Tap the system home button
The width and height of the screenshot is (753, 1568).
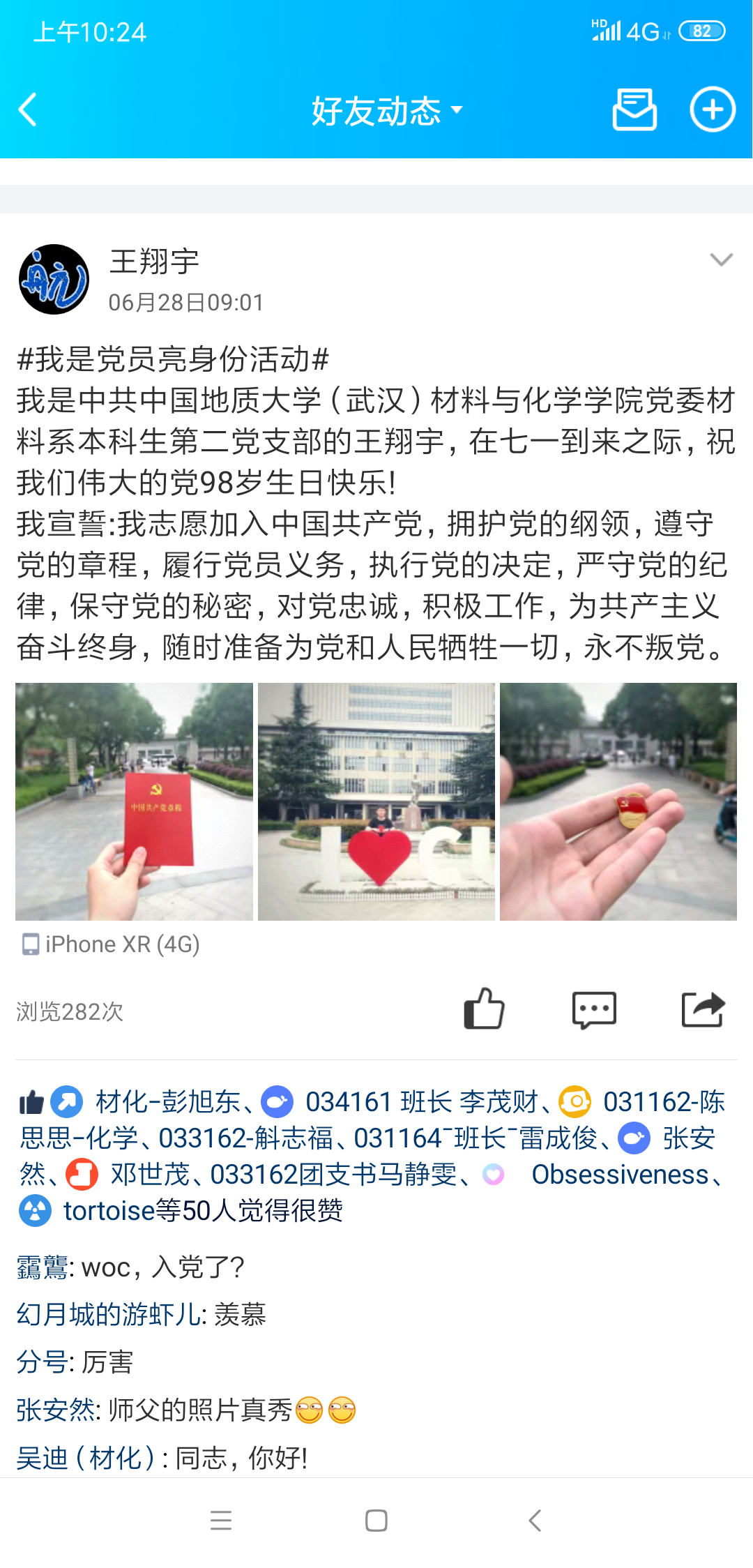click(376, 1521)
